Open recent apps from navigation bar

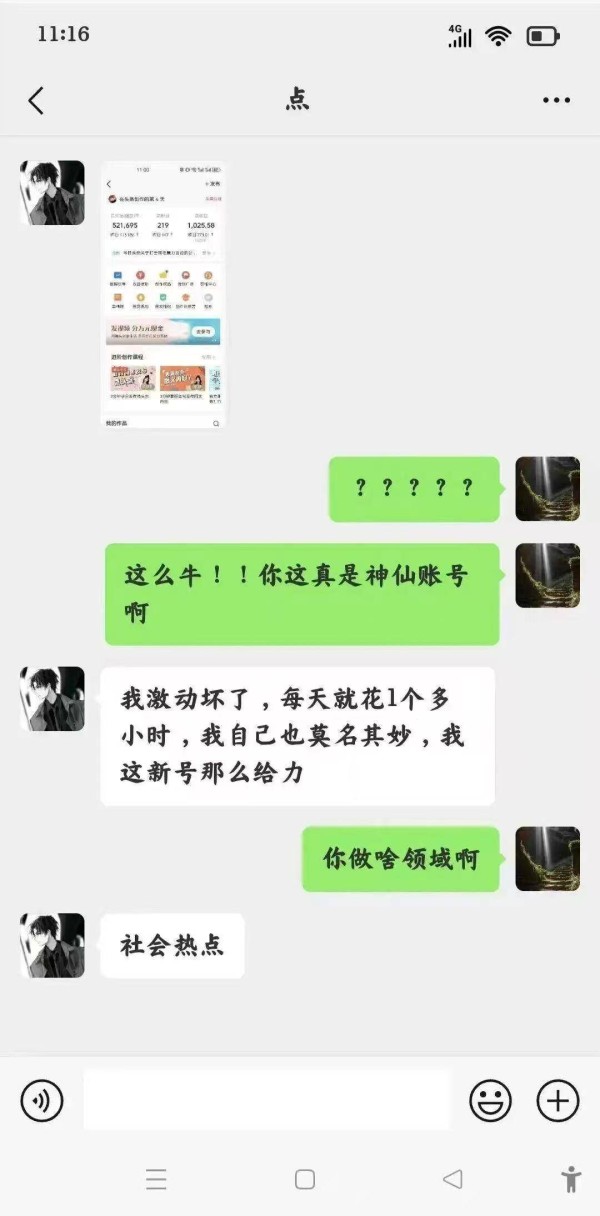(x=156, y=1179)
